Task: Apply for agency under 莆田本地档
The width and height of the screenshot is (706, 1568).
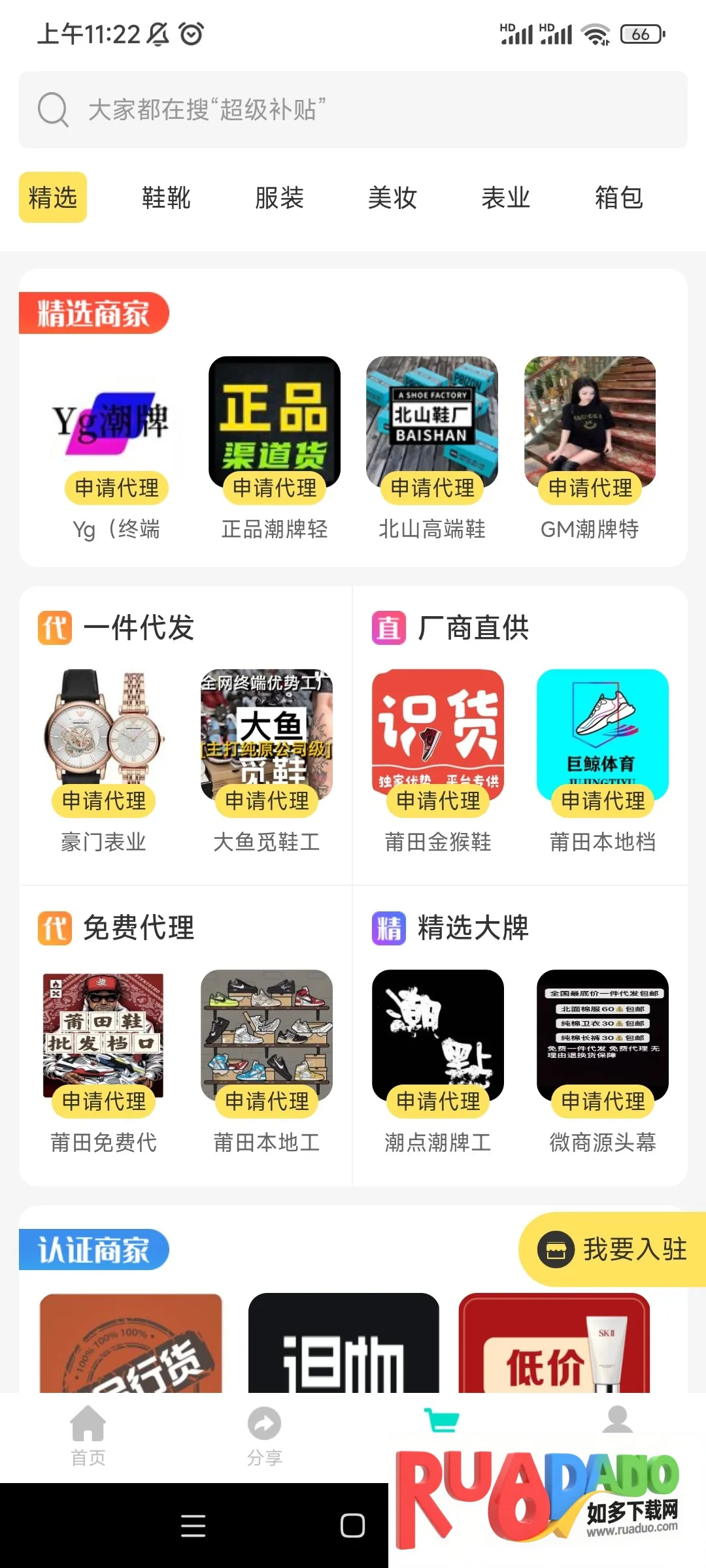Action: tap(603, 801)
